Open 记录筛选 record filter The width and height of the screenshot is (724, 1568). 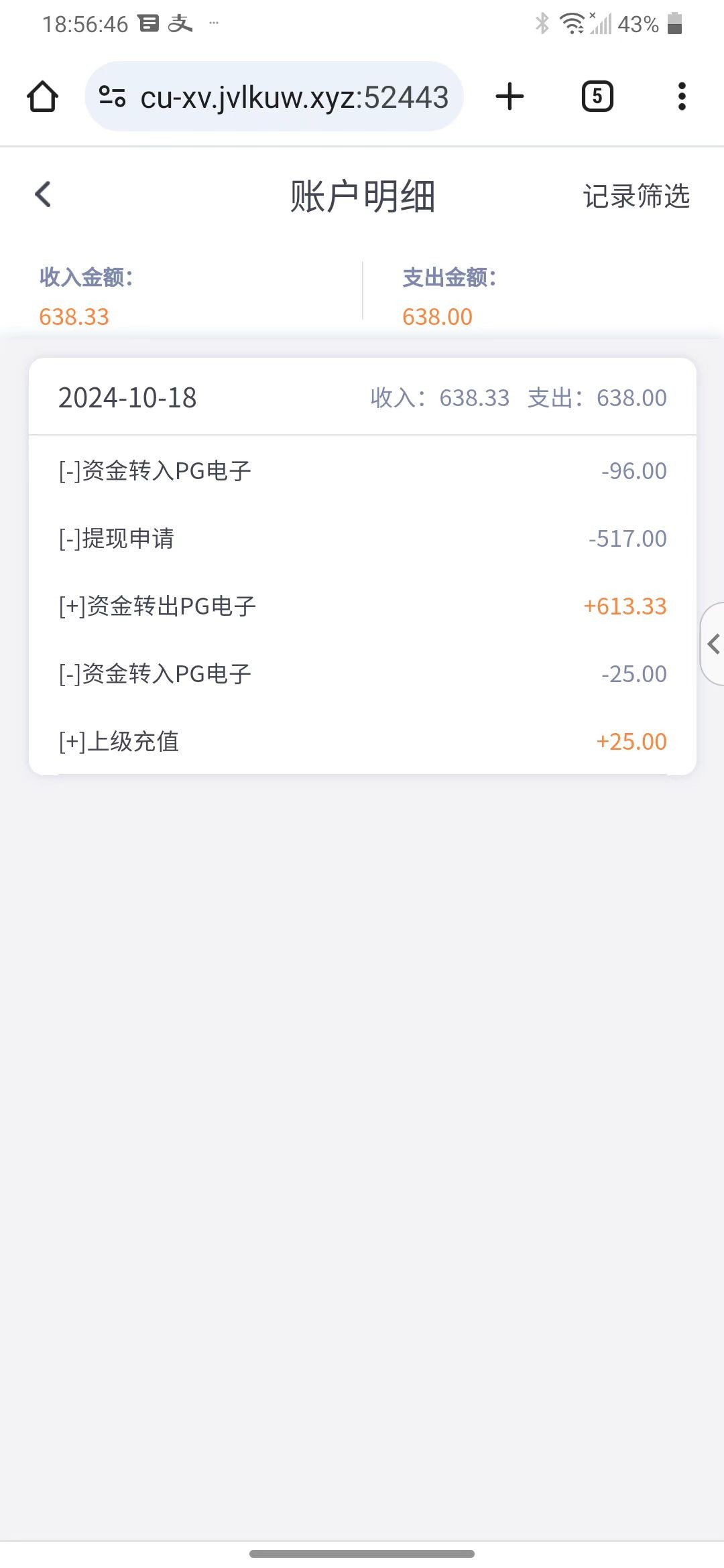coord(636,196)
